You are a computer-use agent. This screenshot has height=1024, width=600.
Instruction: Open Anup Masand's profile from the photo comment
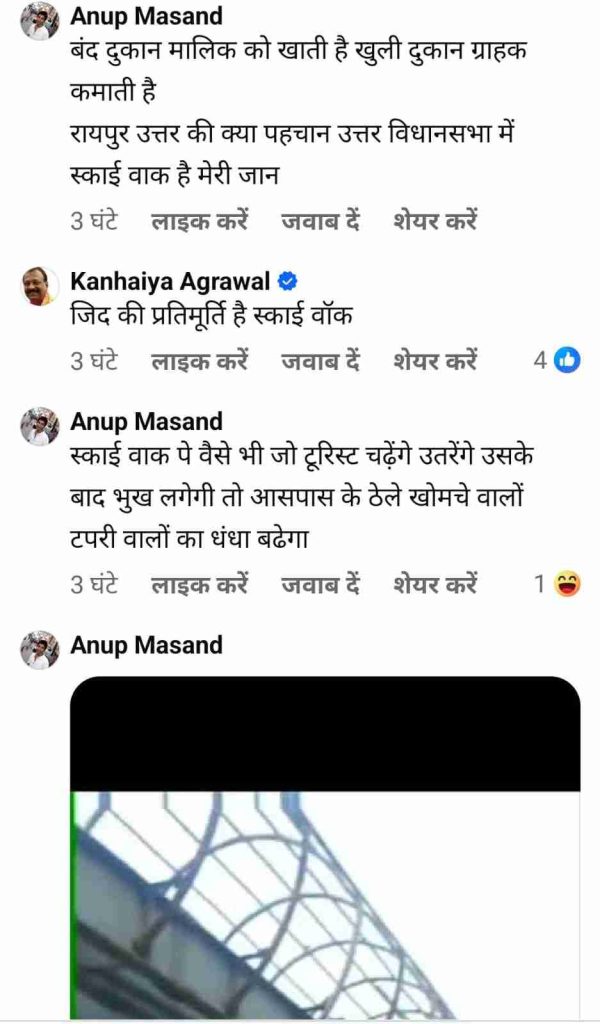click(146, 645)
